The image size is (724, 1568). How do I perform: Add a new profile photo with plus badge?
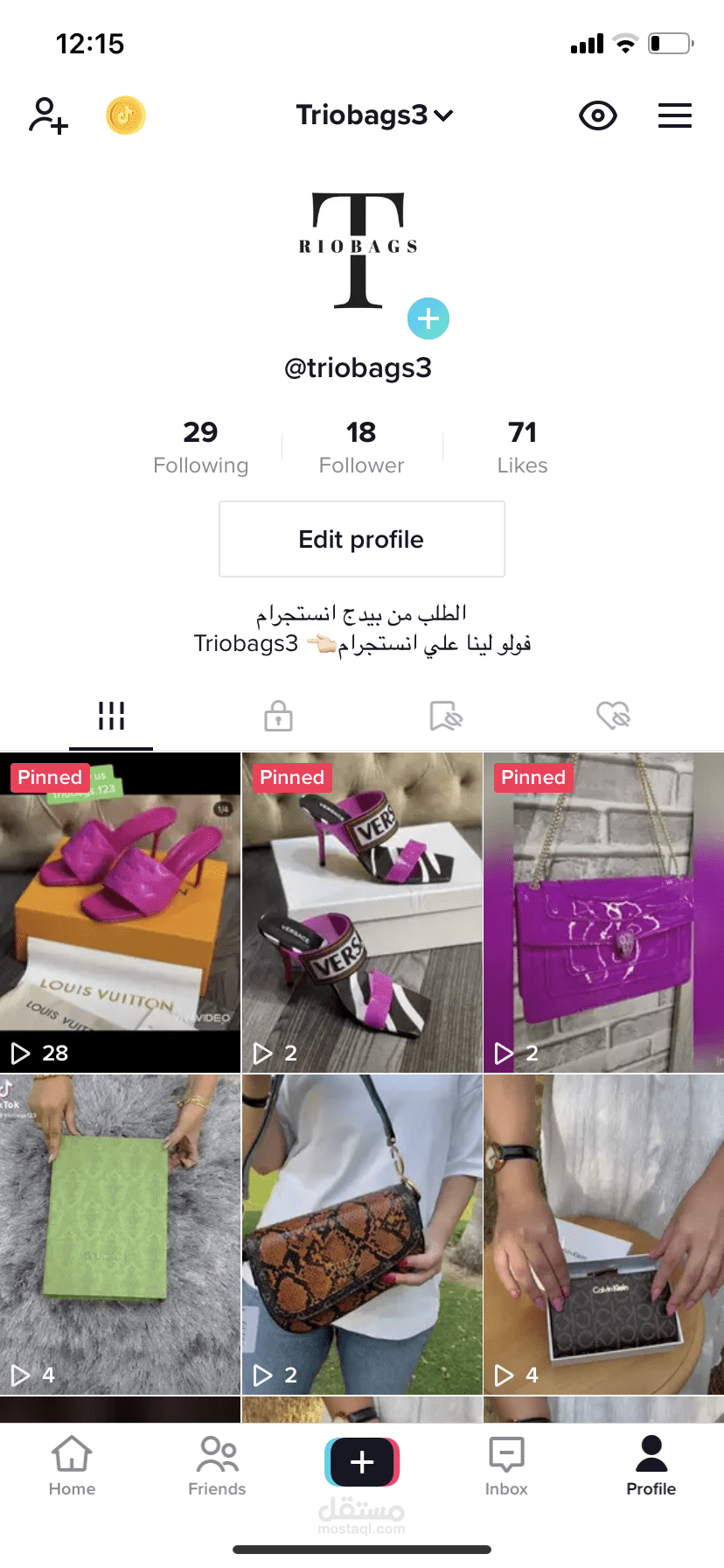tap(428, 318)
